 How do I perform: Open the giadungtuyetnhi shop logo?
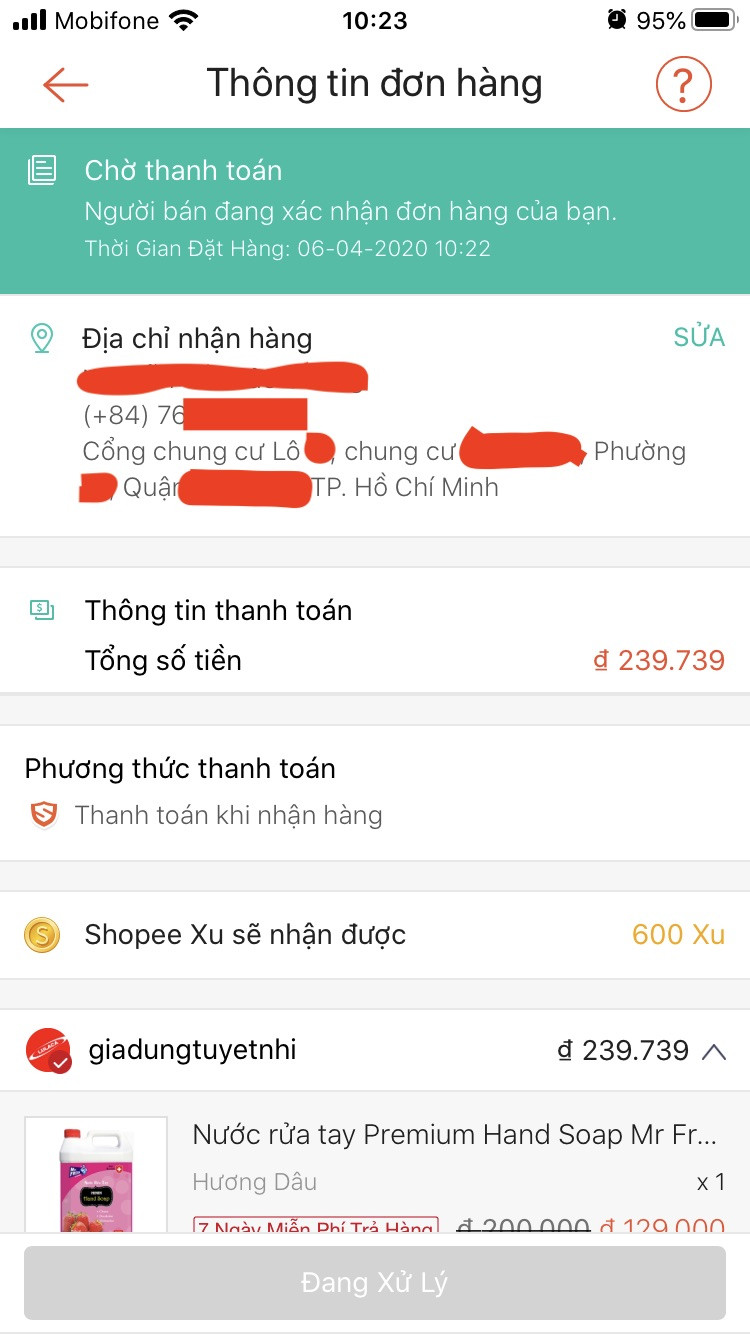click(x=47, y=1050)
